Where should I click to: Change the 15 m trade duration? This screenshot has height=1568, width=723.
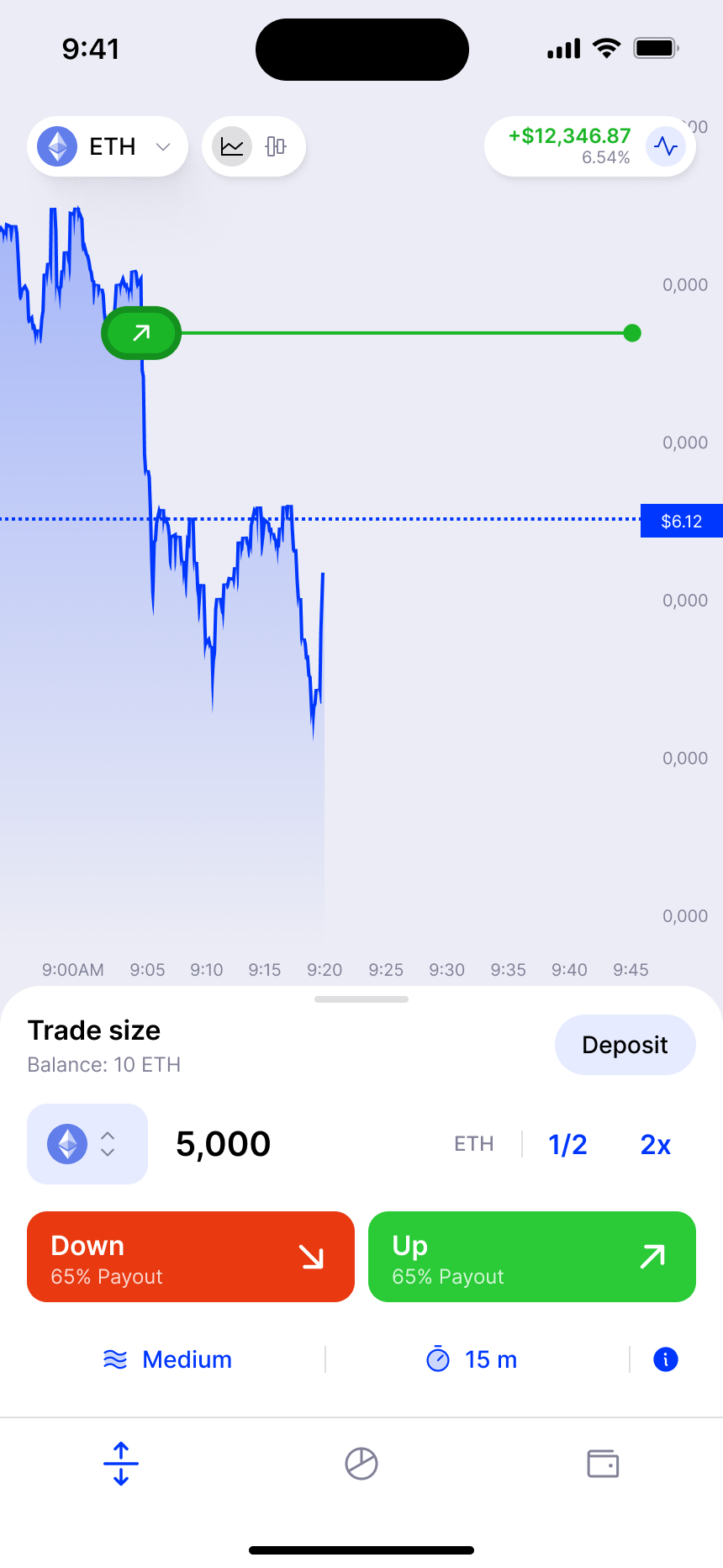[472, 1359]
